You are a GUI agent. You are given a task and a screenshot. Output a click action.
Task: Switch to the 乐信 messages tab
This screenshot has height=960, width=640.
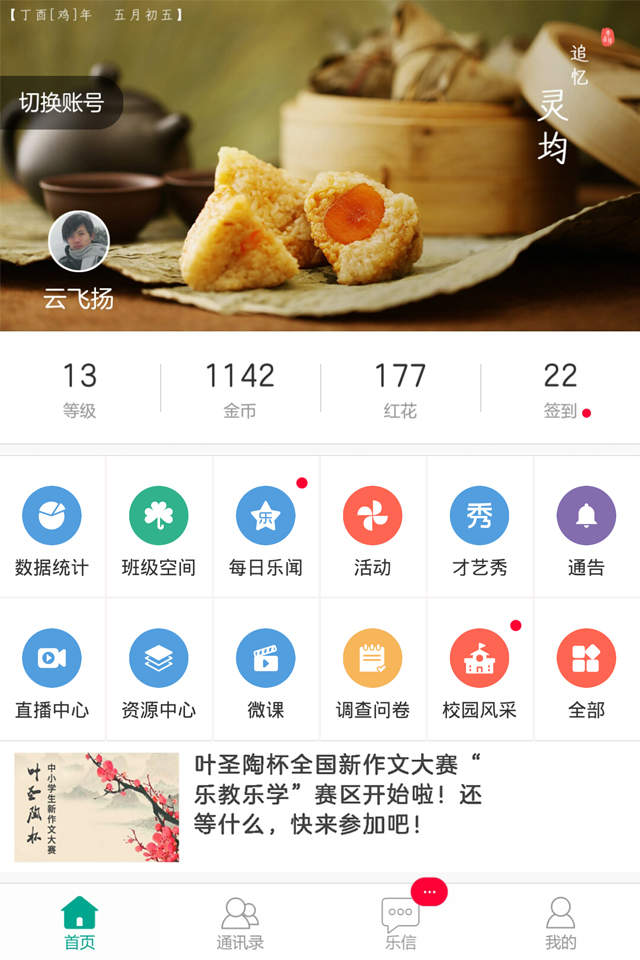pos(400,922)
